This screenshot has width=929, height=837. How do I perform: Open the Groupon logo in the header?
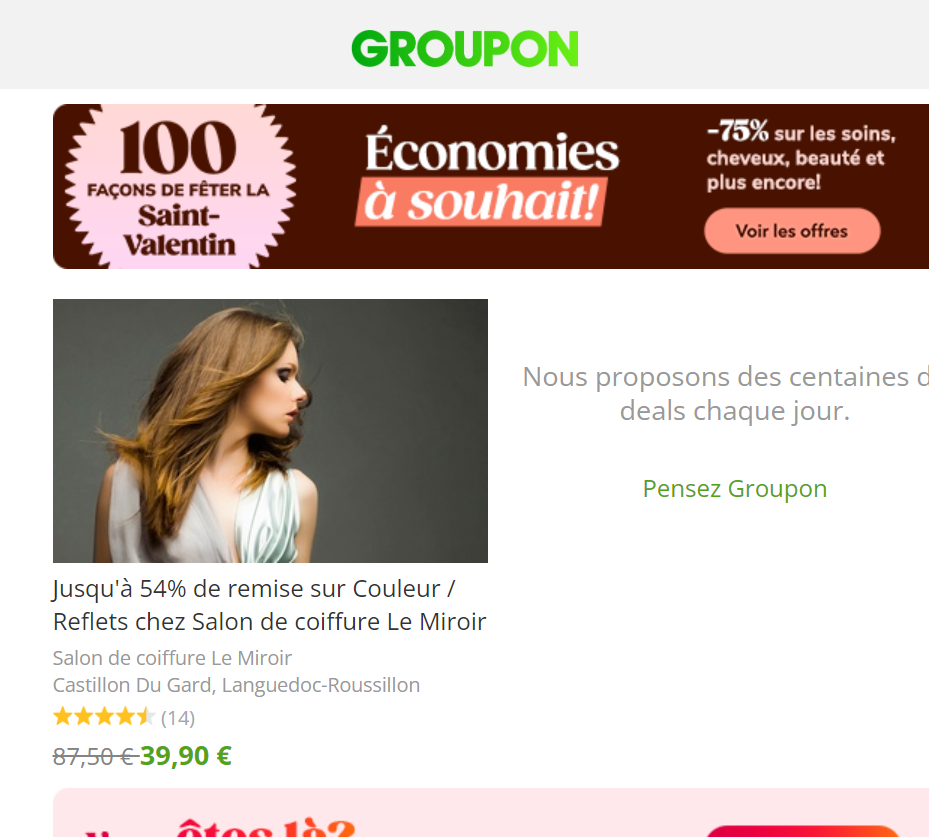tap(464, 48)
